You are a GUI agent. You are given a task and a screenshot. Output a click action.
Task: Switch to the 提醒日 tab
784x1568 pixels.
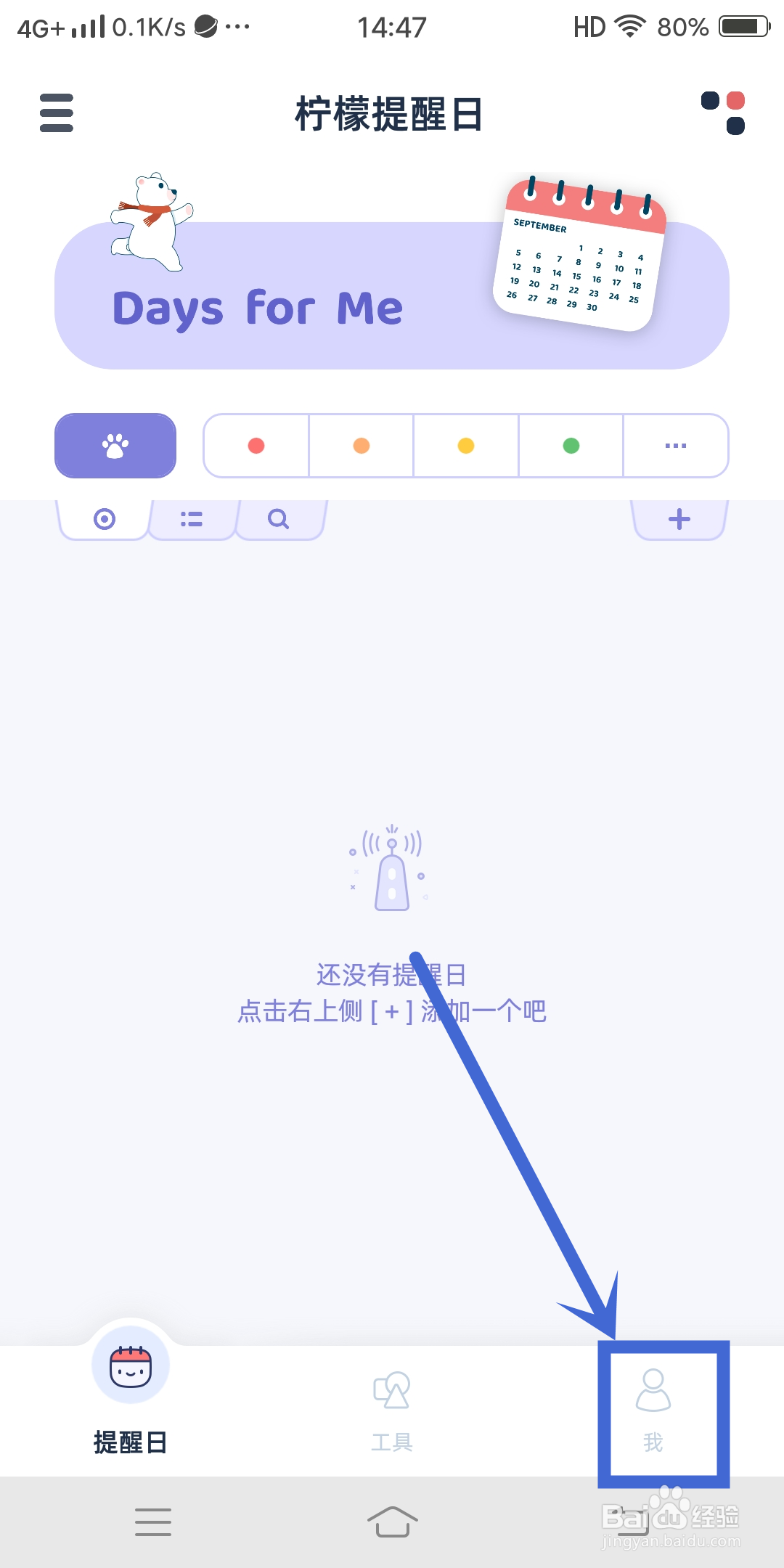coord(131,1401)
